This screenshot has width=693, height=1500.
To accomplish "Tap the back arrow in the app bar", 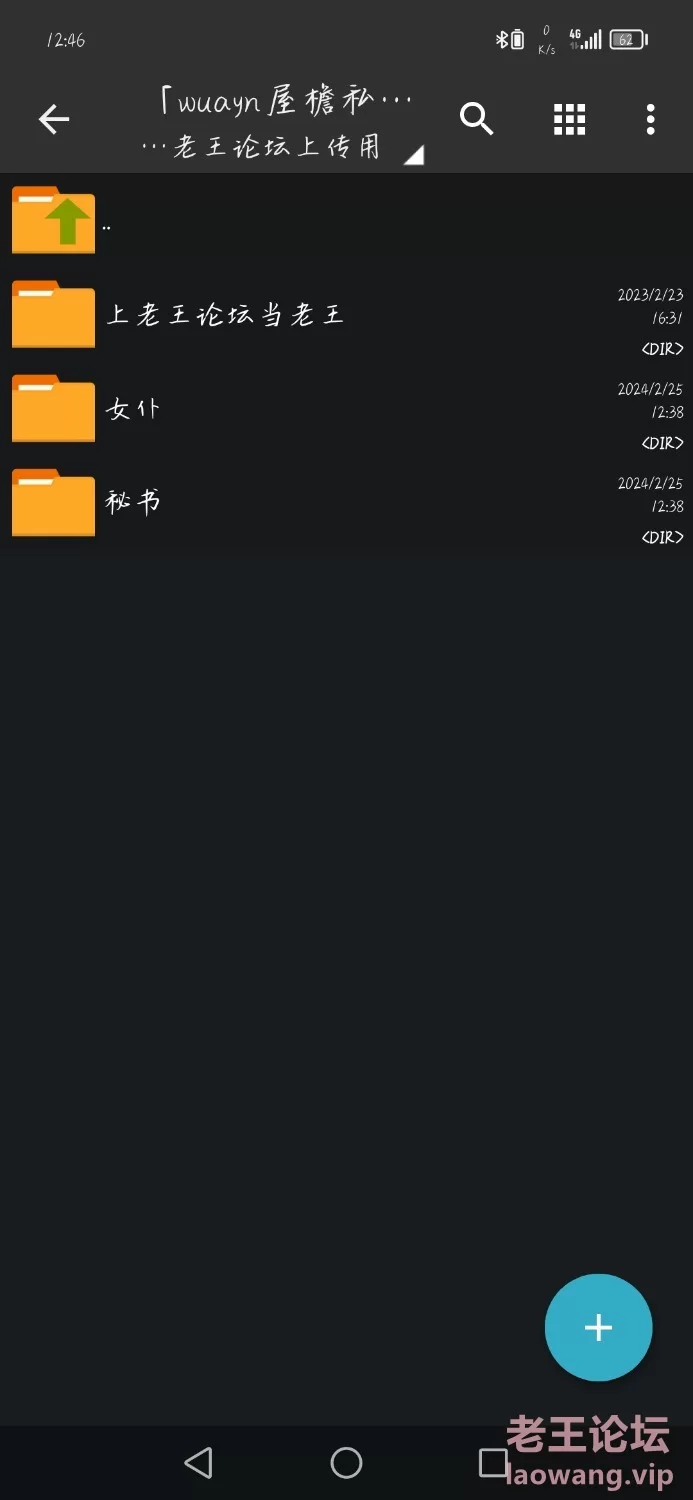I will [x=54, y=120].
